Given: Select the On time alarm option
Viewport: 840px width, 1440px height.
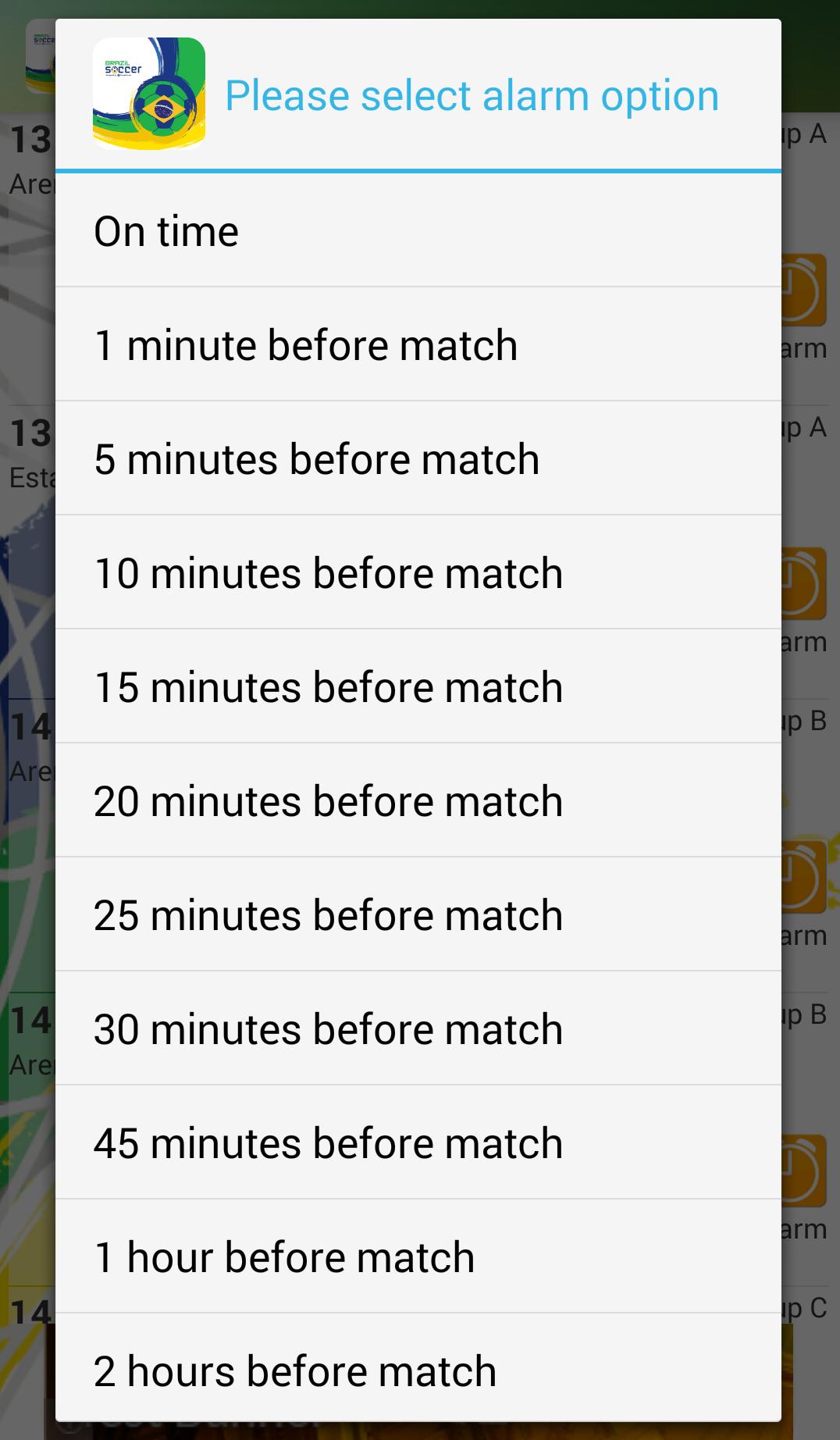Looking at the screenshot, I should [418, 231].
